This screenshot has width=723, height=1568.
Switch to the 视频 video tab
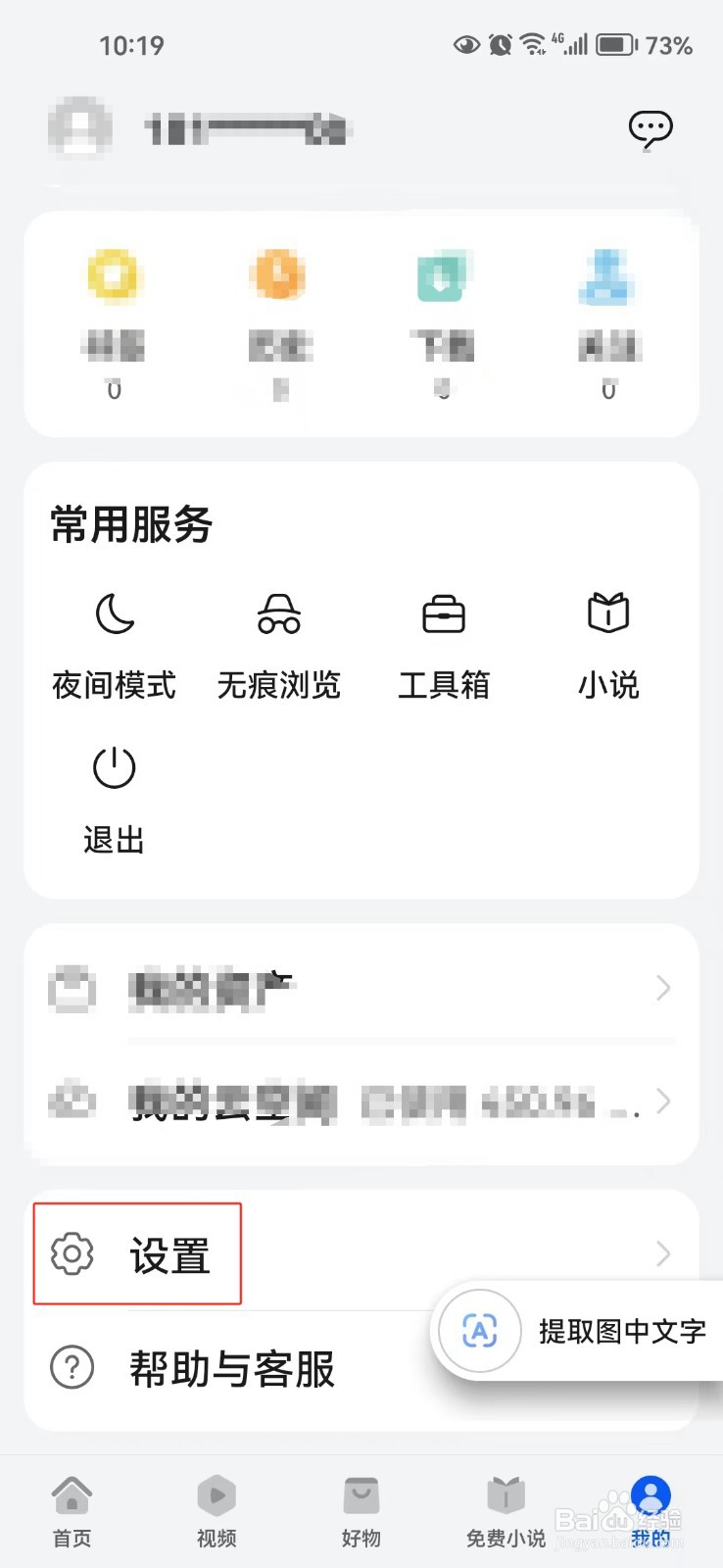(217, 1509)
